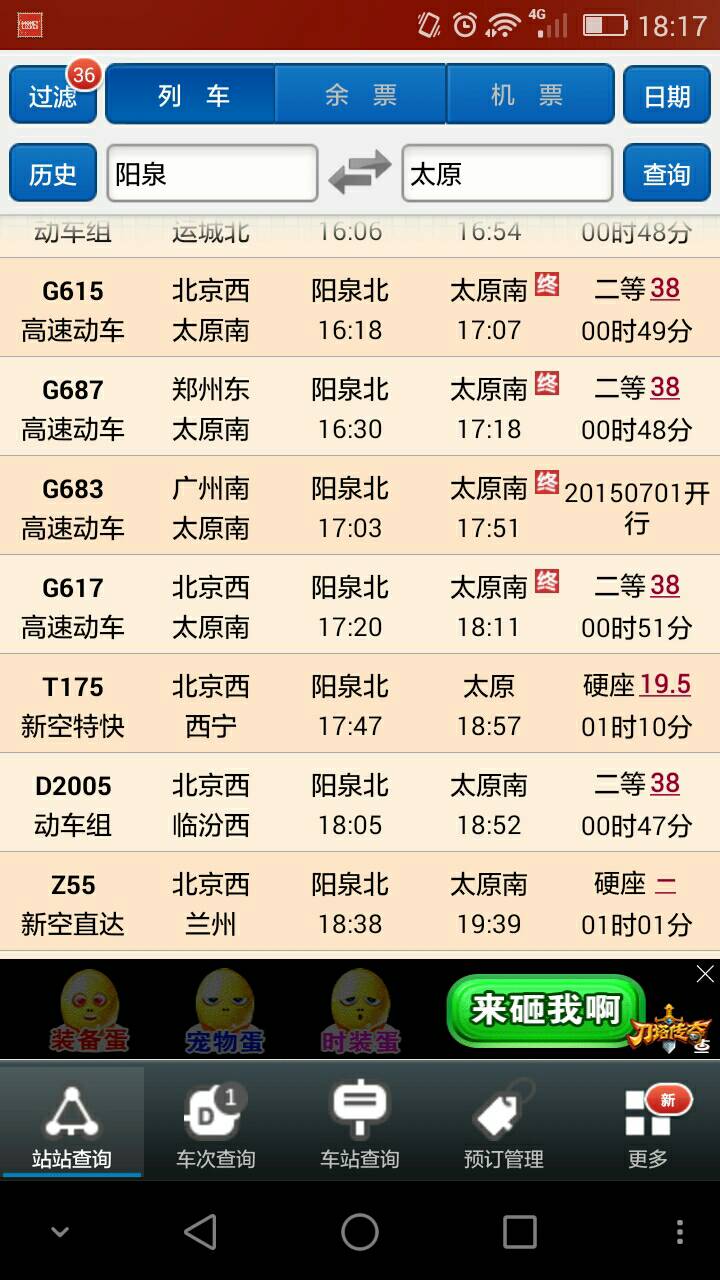Screen dimensions: 720x1280
Task: Tap the 查询 search button
Action: [x=666, y=174]
